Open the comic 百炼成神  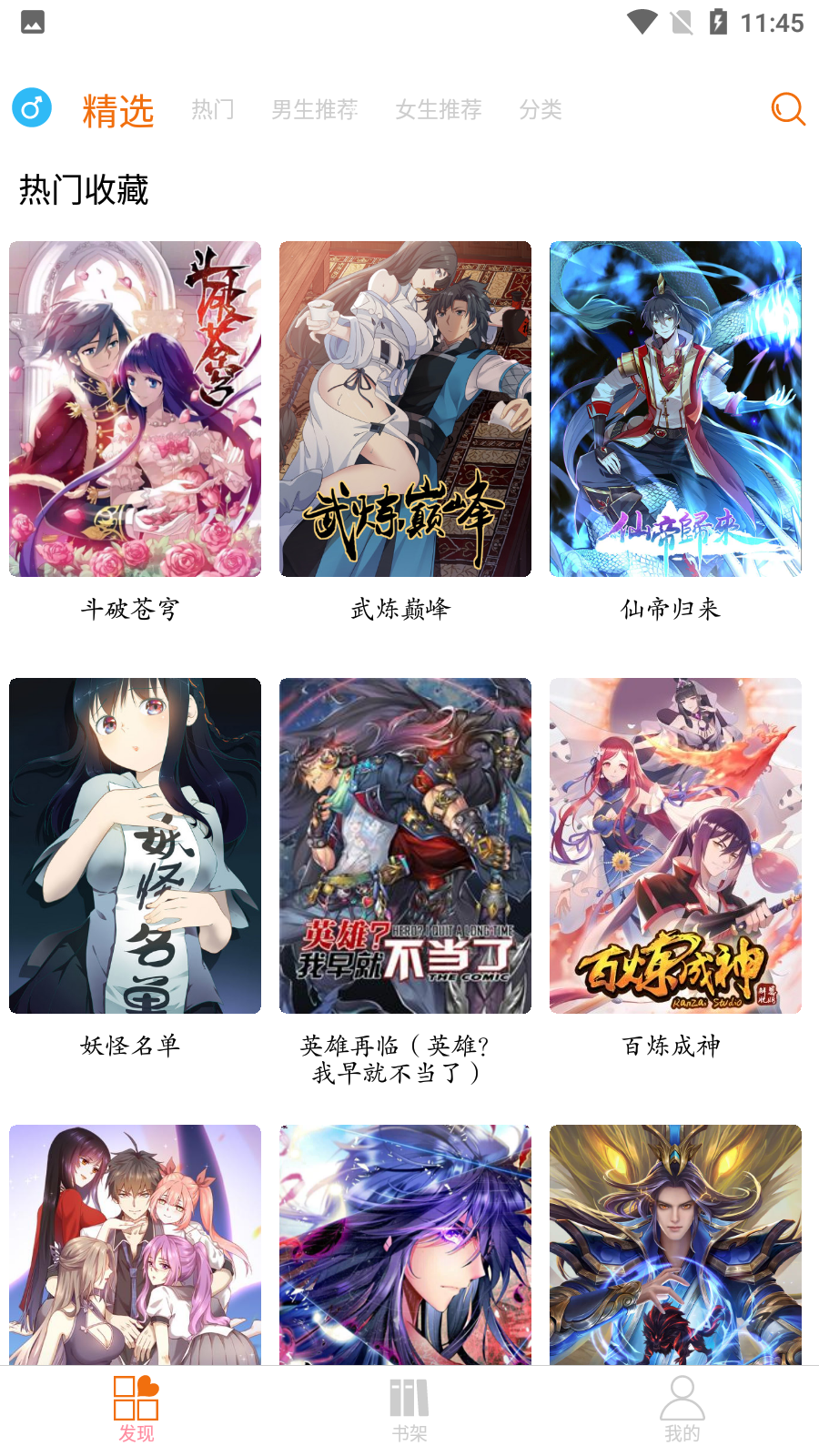click(x=675, y=845)
